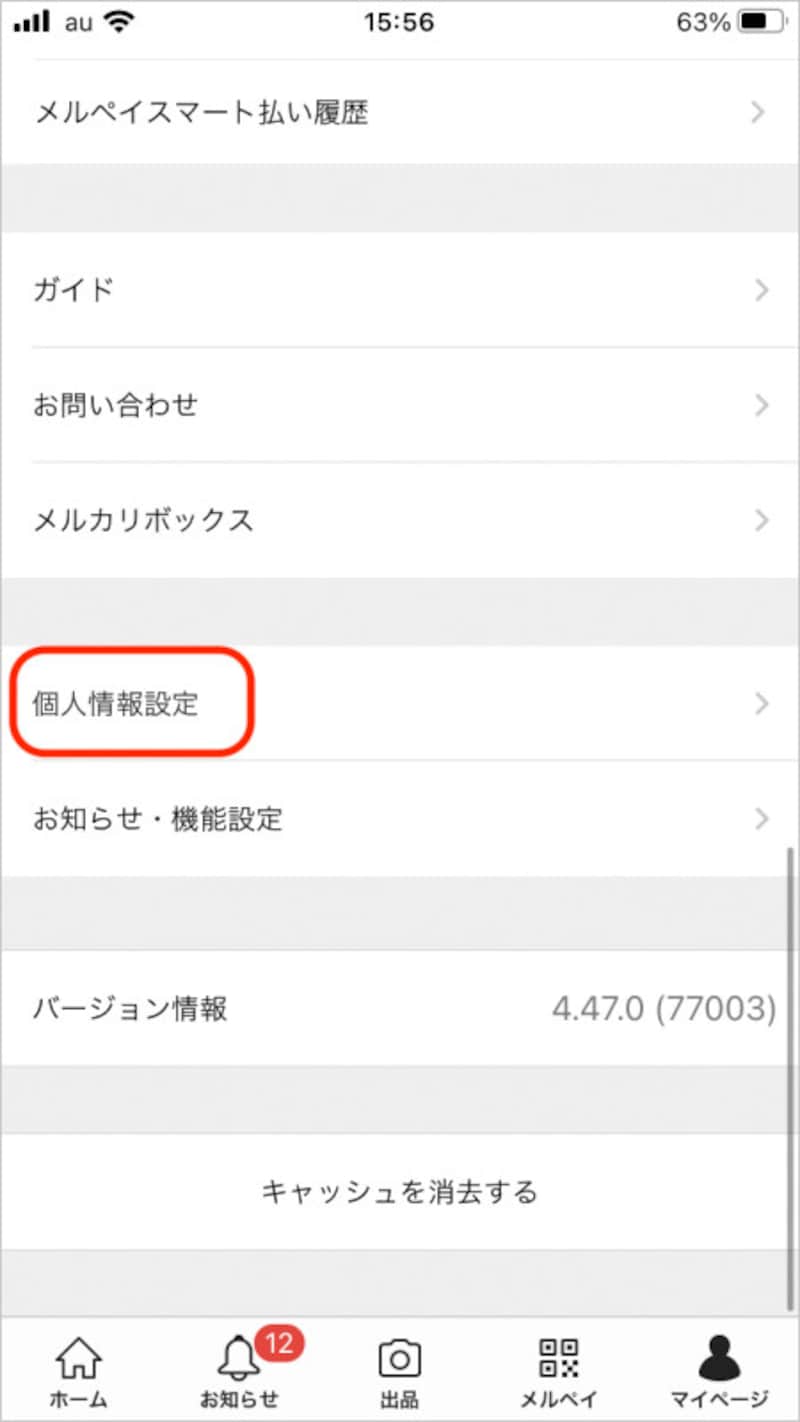Screen dimensions: 800x1422
Task: Select the camera icon to list an item
Action: tap(400, 1360)
